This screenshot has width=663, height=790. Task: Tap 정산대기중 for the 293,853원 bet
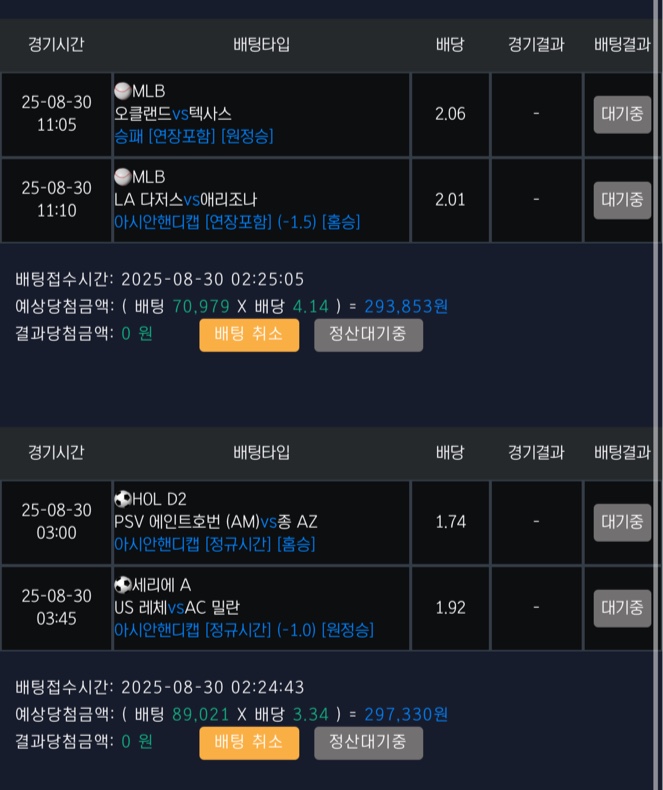(x=368, y=334)
